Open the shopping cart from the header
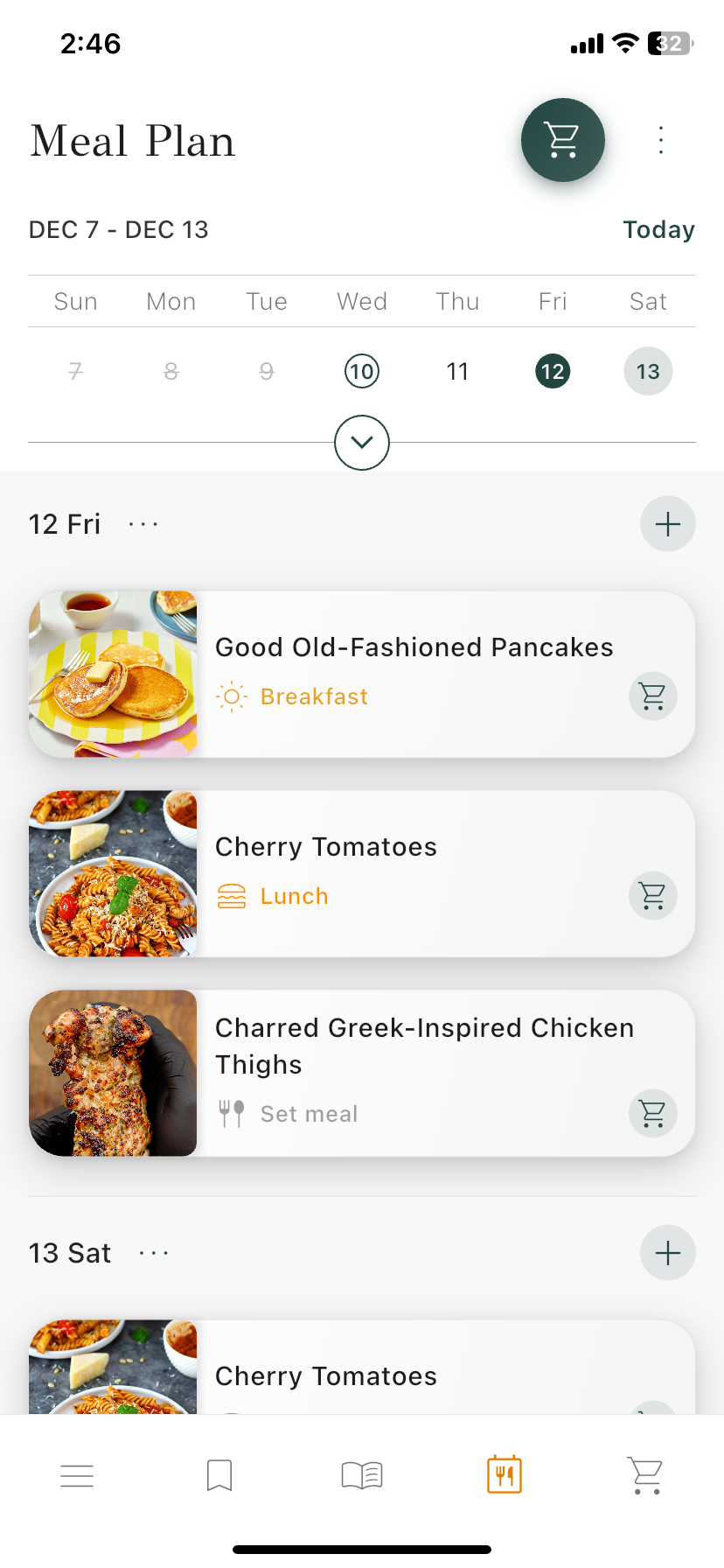This screenshot has height=1568, width=724. (563, 140)
